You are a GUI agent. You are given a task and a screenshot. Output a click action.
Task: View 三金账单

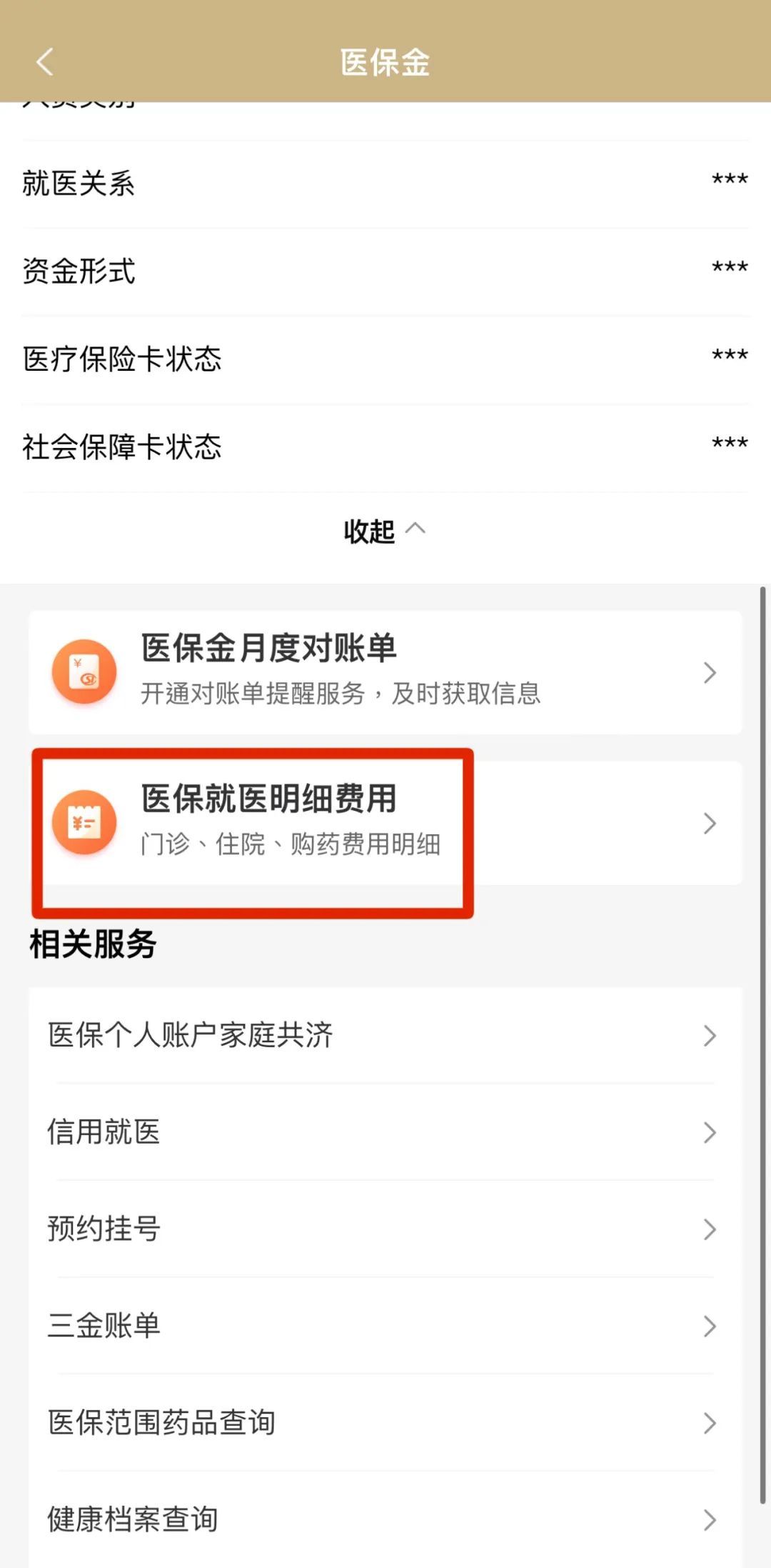click(x=385, y=1326)
